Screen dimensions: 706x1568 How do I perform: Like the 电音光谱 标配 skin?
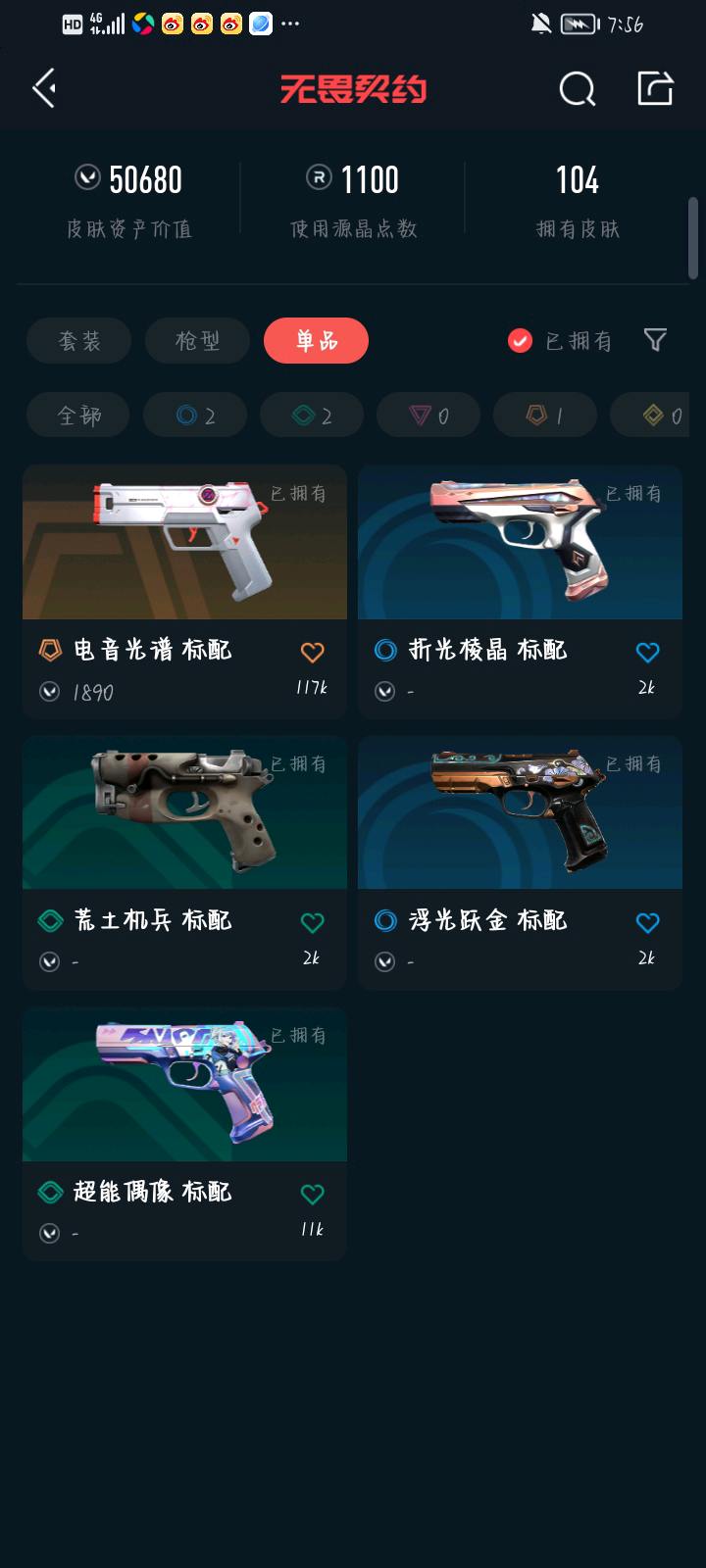tap(312, 652)
